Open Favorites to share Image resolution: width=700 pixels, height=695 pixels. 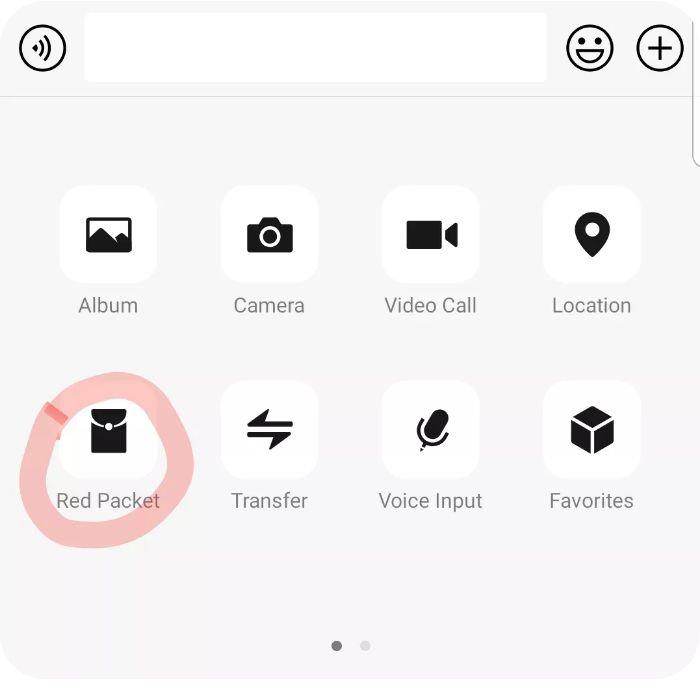pyautogui.click(x=592, y=430)
